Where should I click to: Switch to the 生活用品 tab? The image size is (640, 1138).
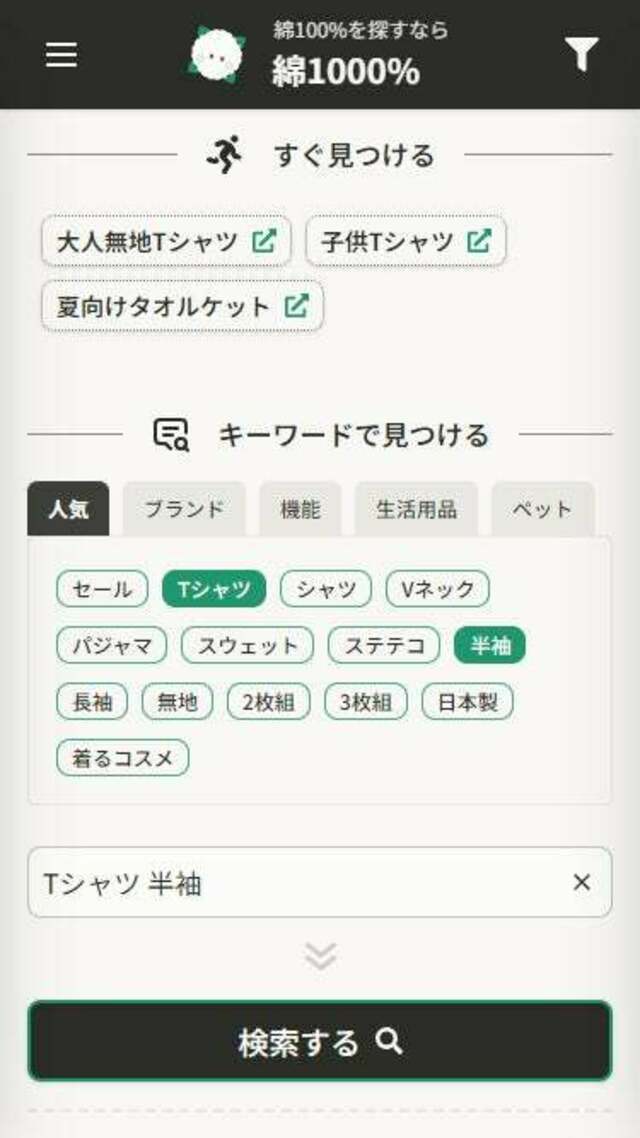click(417, 509)
